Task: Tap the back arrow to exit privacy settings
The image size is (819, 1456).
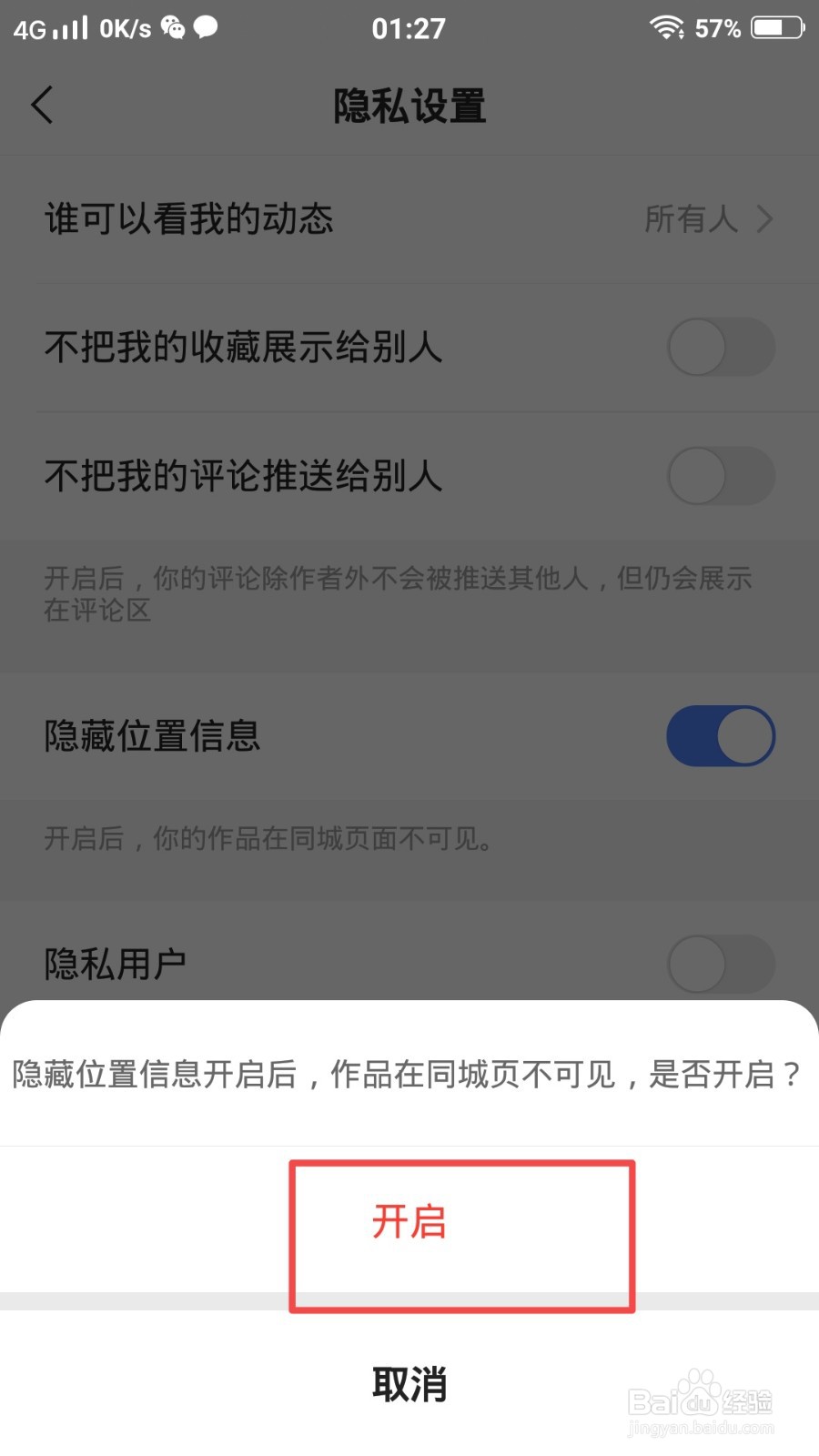Action: (x=42, y=105)
